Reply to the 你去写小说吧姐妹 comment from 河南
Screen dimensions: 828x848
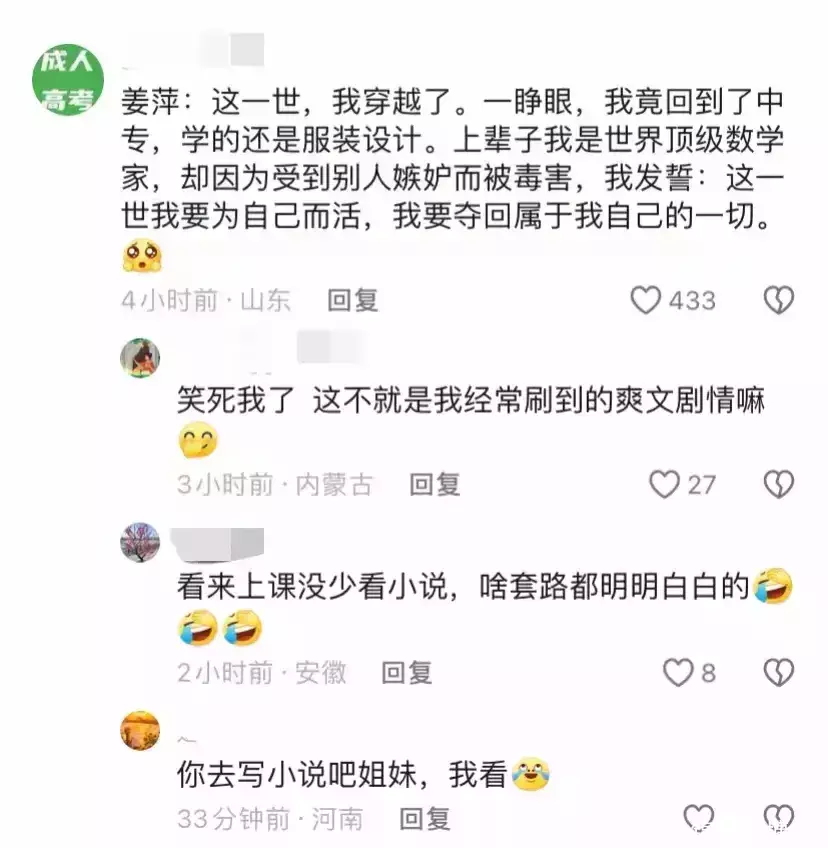[425, 819]
